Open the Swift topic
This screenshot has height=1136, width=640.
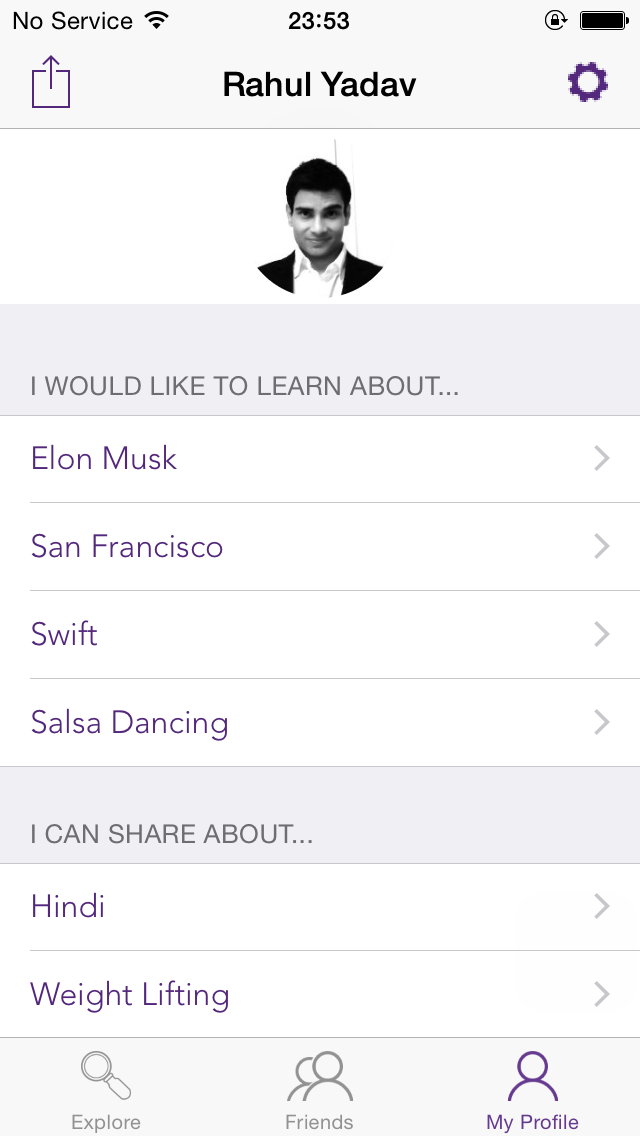tap(320, 635)
